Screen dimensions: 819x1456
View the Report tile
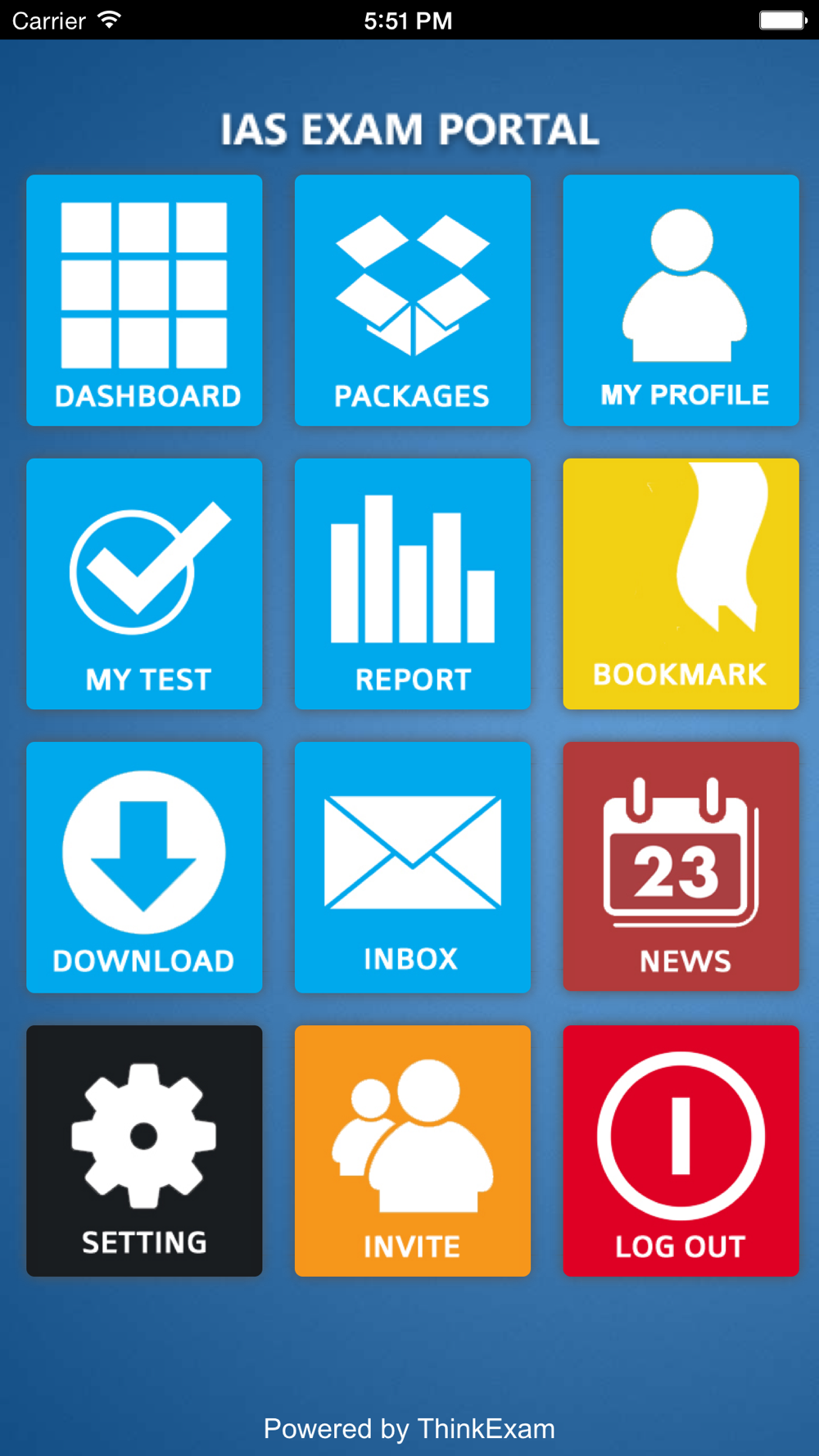413,584
